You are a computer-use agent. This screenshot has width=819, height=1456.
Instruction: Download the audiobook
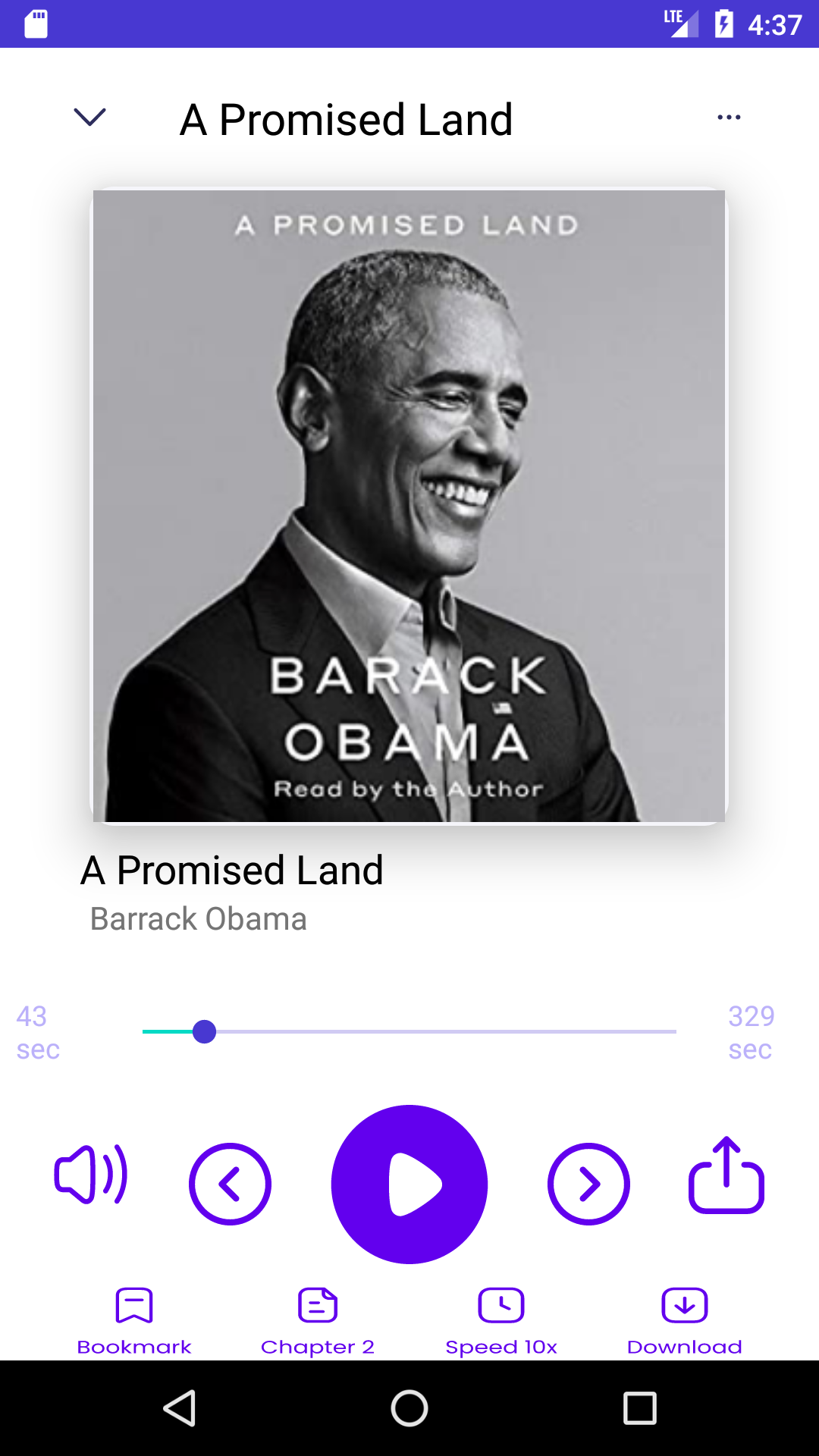click(685, 1319)
